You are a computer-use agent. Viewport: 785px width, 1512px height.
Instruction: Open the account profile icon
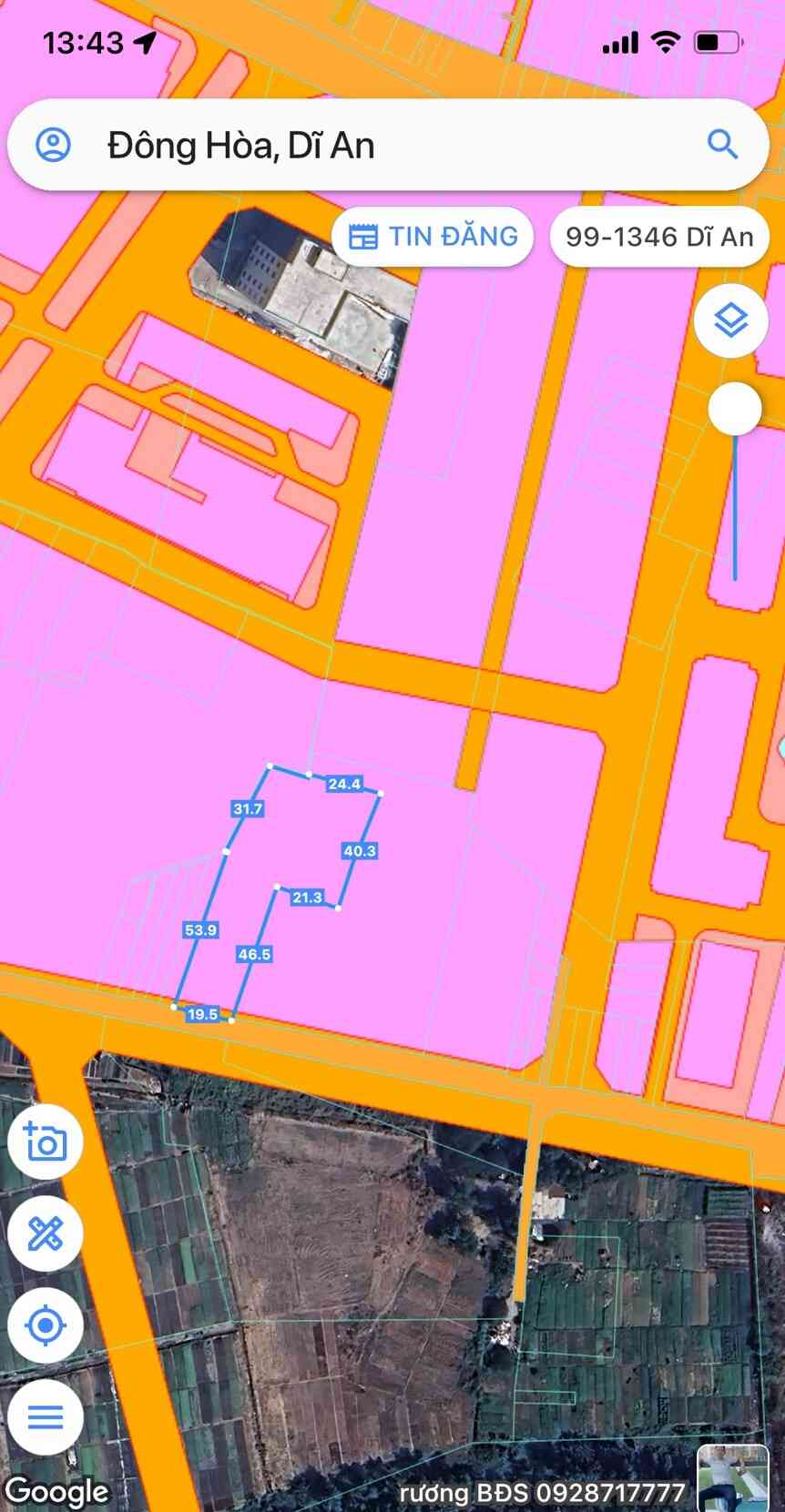(53, 145)
